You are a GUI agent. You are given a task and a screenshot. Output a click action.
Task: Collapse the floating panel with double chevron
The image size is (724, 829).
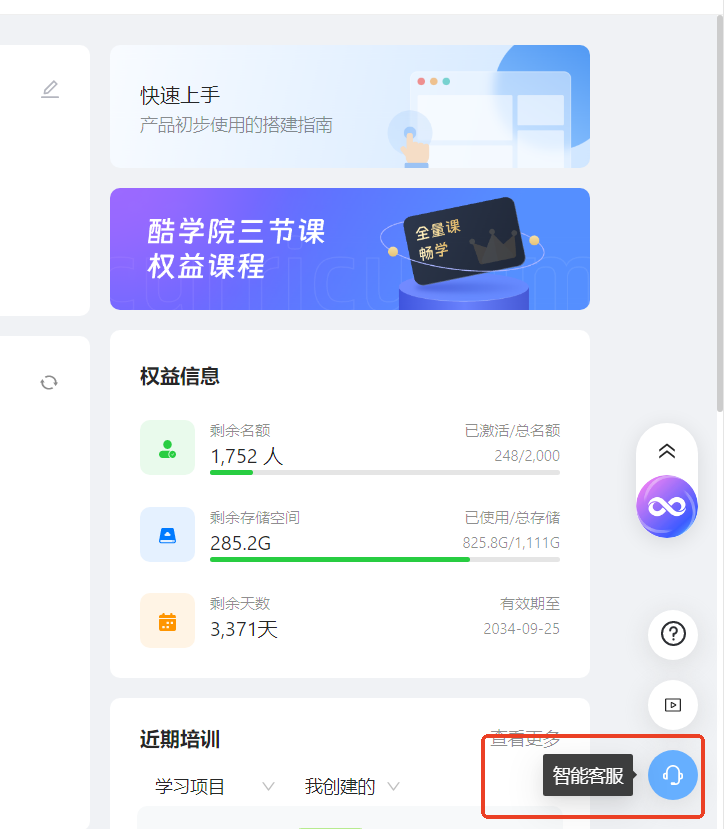click(x=667, y=451)
